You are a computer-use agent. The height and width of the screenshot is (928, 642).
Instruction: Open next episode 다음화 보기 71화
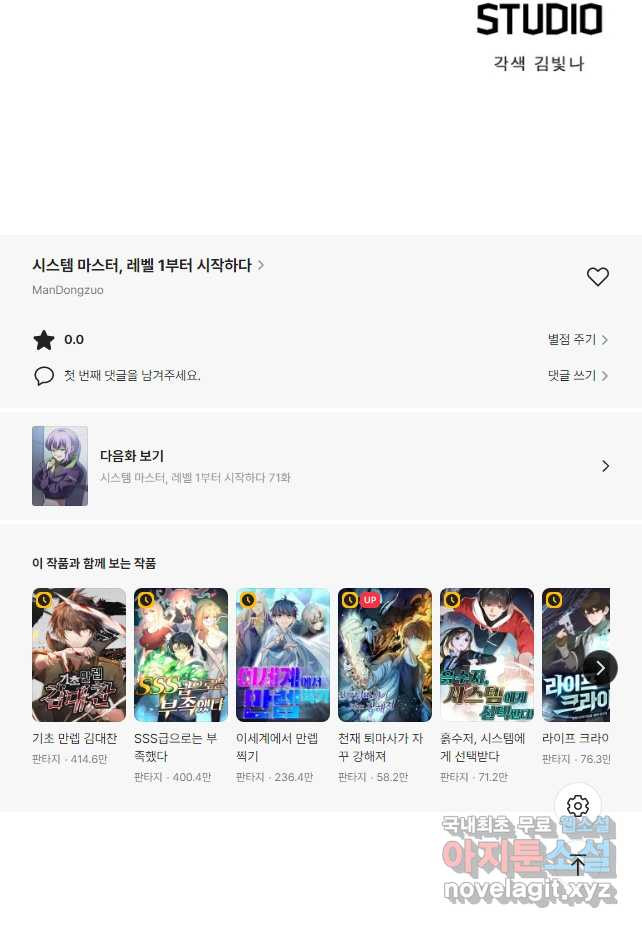(320, 466)
